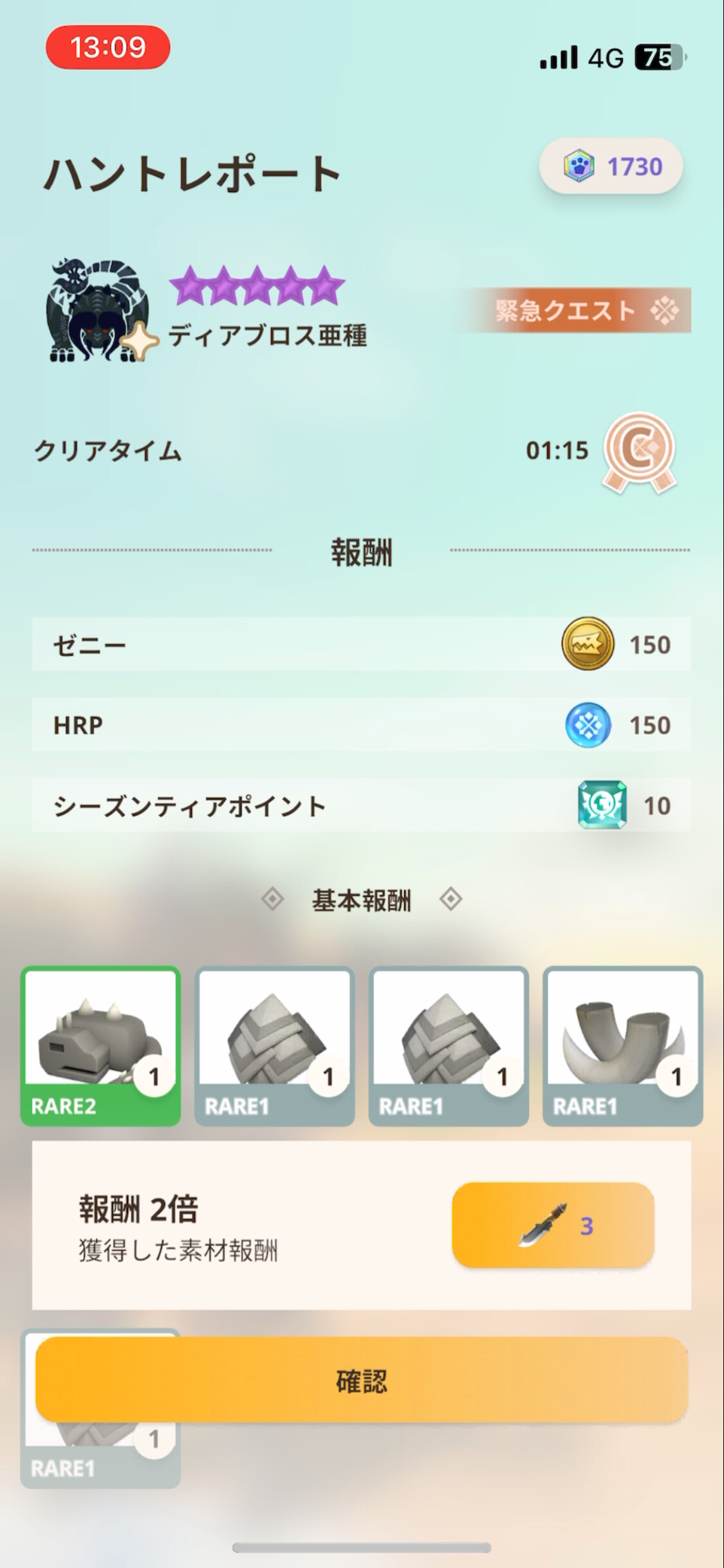Open the 1730 gem currency counter

click(611, 166)
